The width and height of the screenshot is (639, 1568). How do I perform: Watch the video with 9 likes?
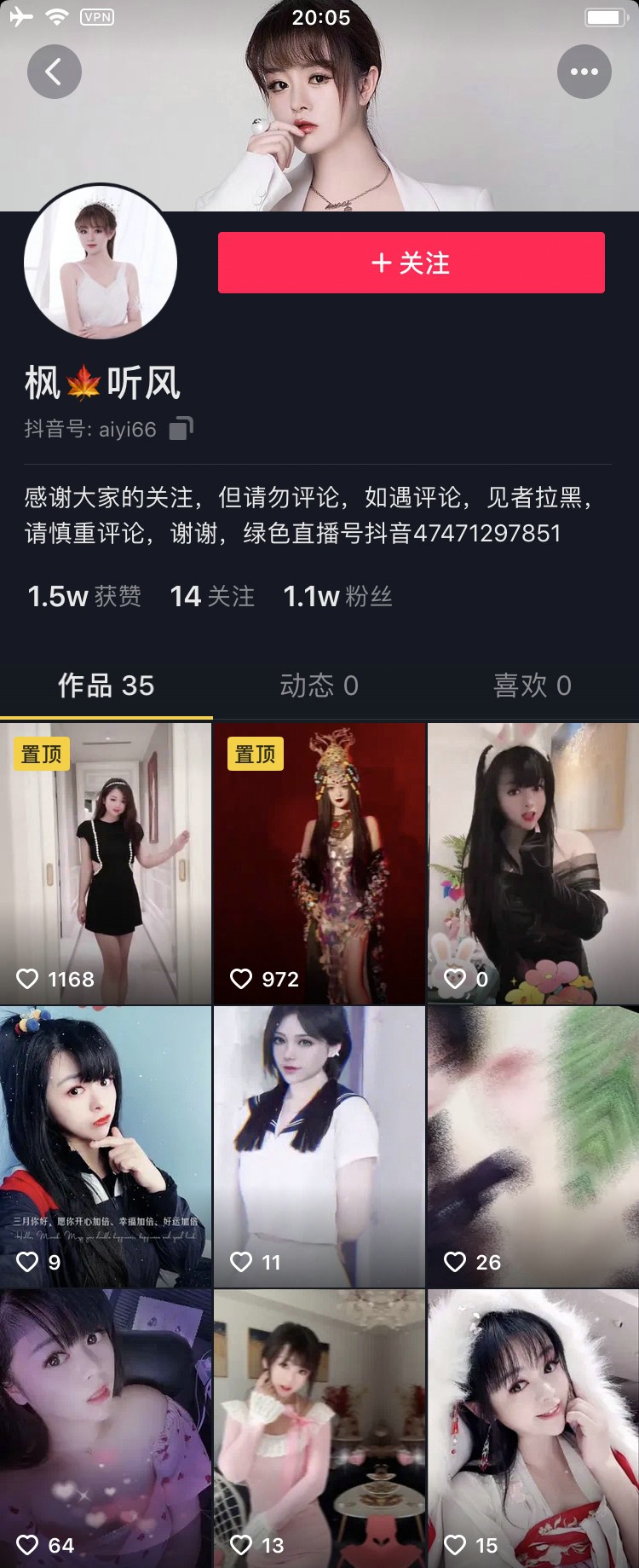(105, 1146)
